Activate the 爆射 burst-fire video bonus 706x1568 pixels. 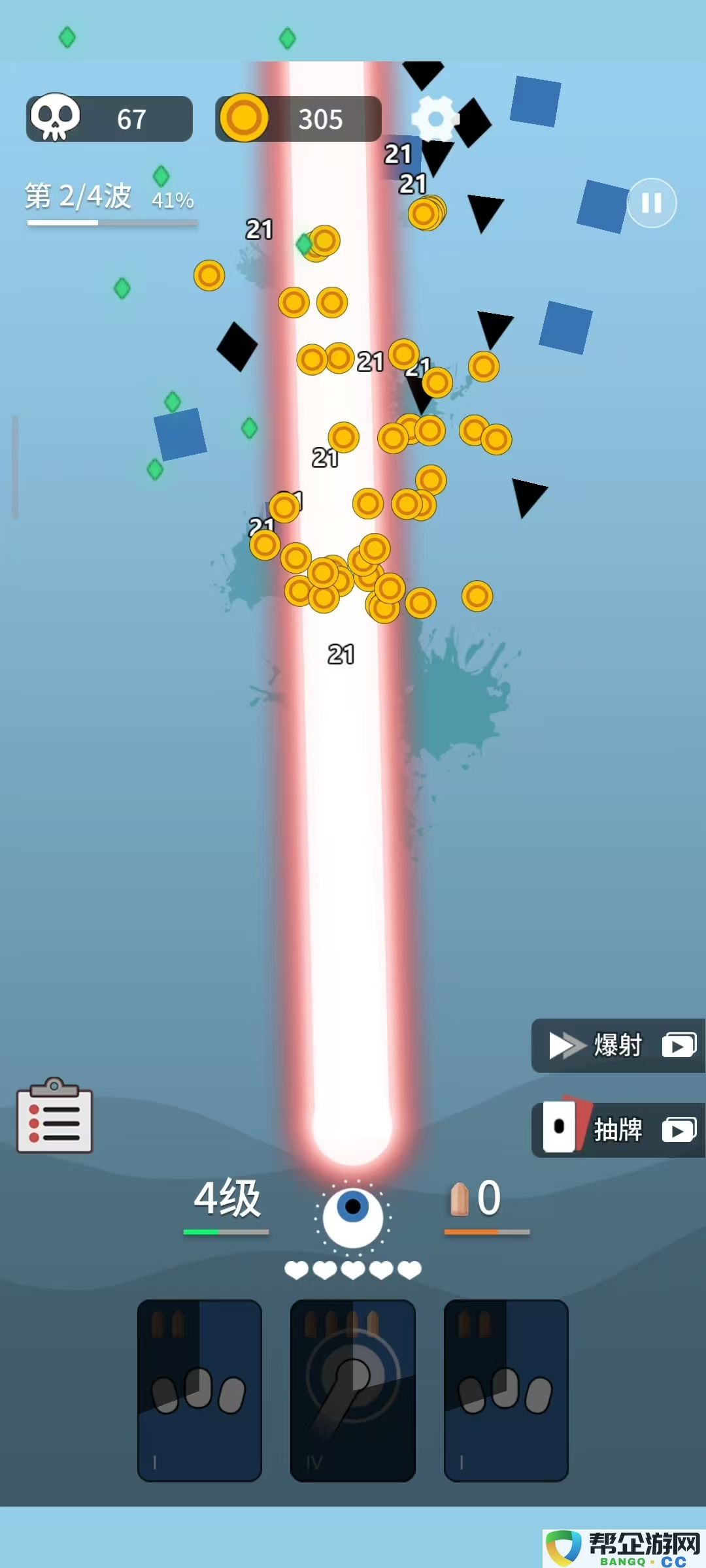pyautogui.click(x=618, y=1045)
